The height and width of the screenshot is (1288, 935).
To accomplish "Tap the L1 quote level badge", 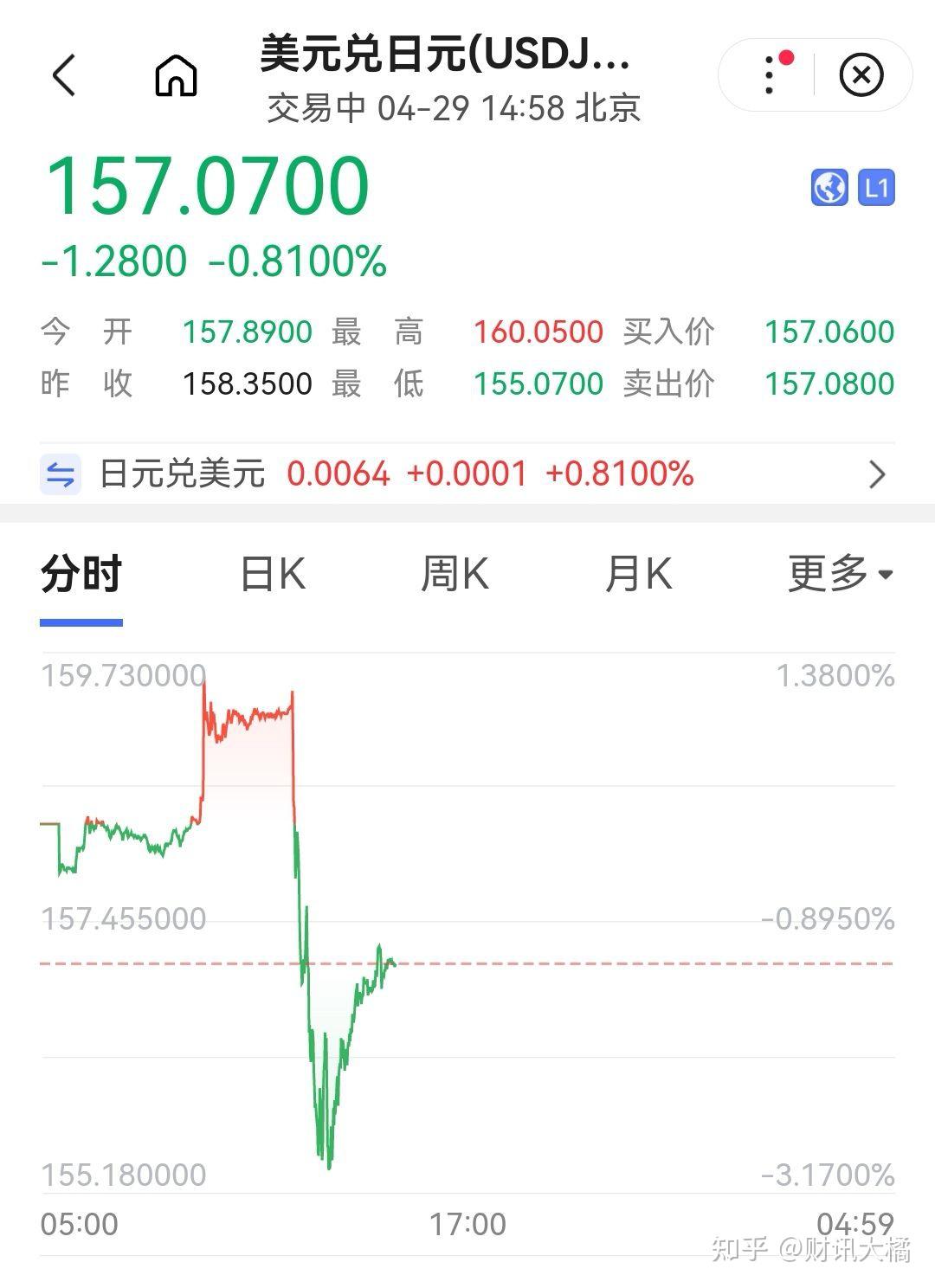I will coord(877,188).
